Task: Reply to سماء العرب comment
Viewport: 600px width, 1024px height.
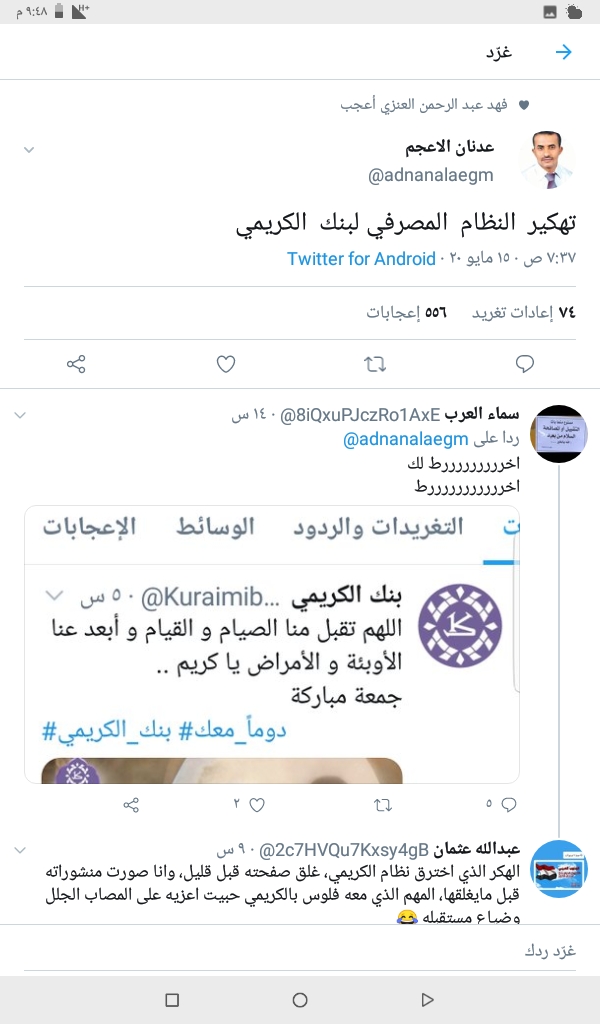Action: pos(508,804)
